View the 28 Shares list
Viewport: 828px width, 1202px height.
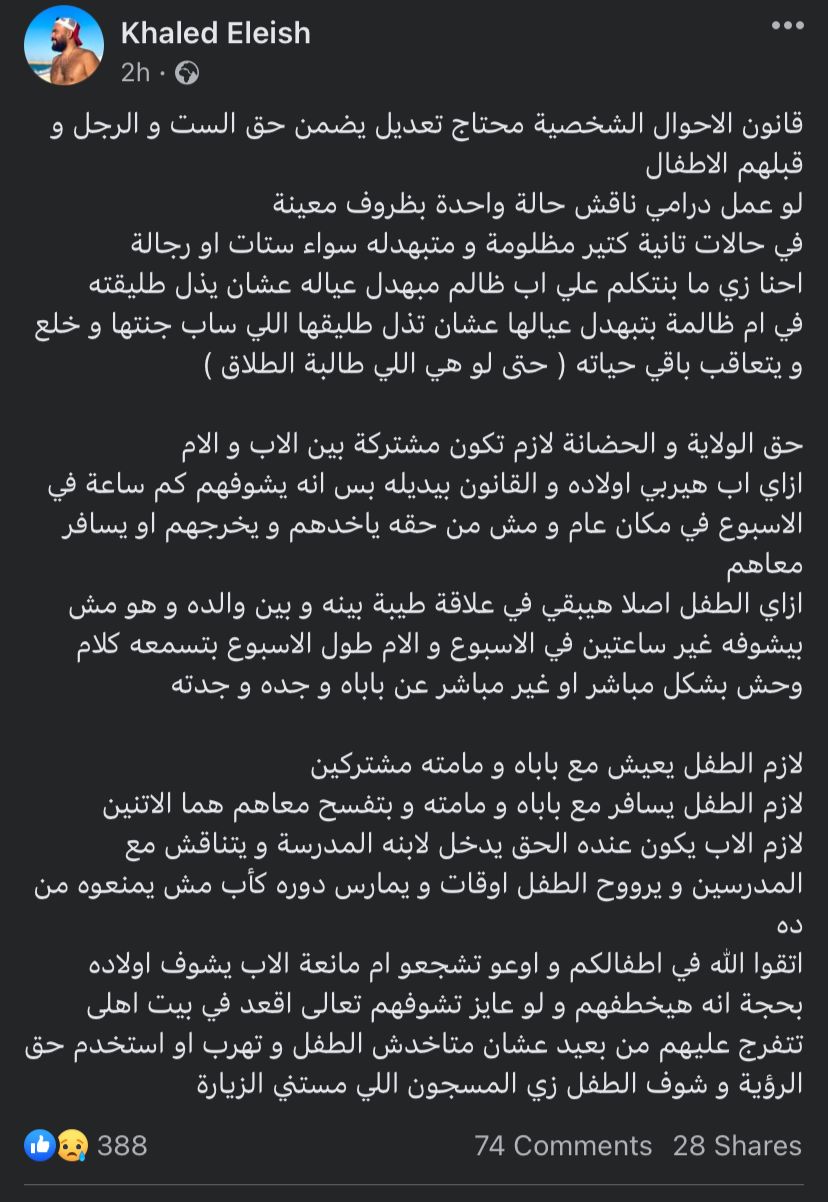click(737, 1145)
